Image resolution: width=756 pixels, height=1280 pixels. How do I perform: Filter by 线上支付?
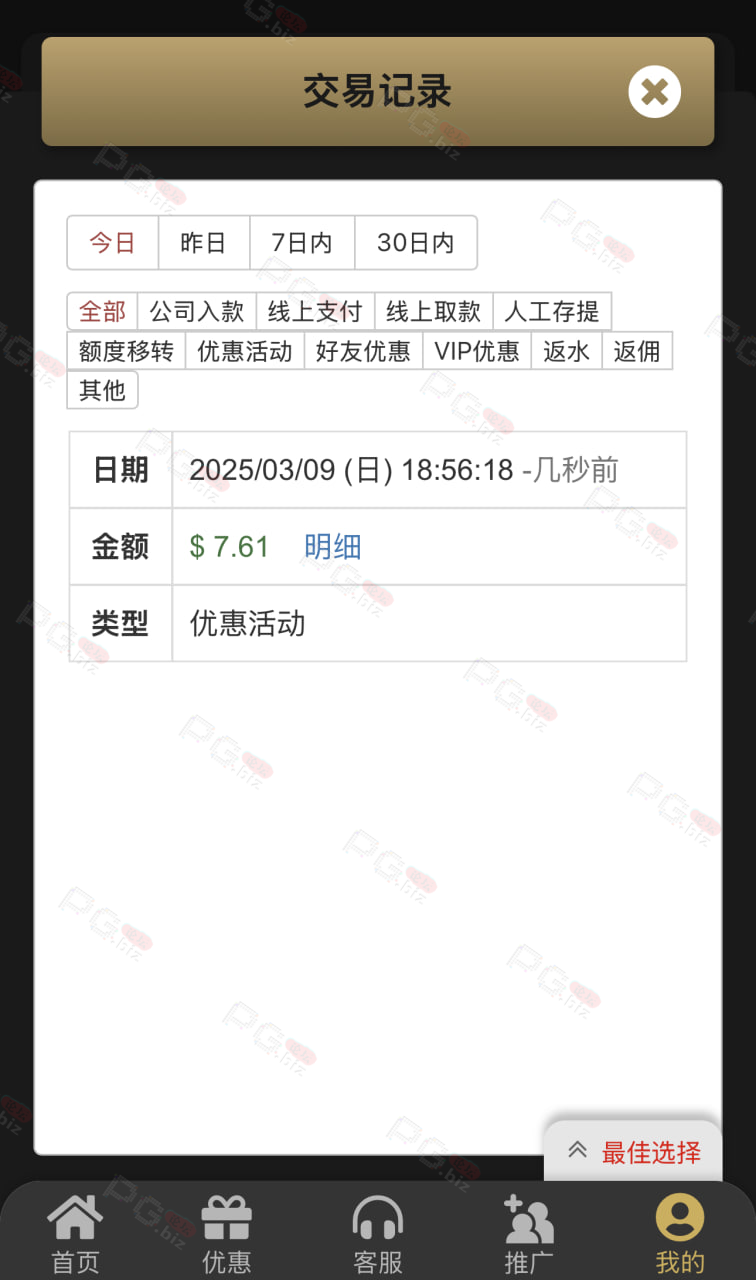[315, 311]
